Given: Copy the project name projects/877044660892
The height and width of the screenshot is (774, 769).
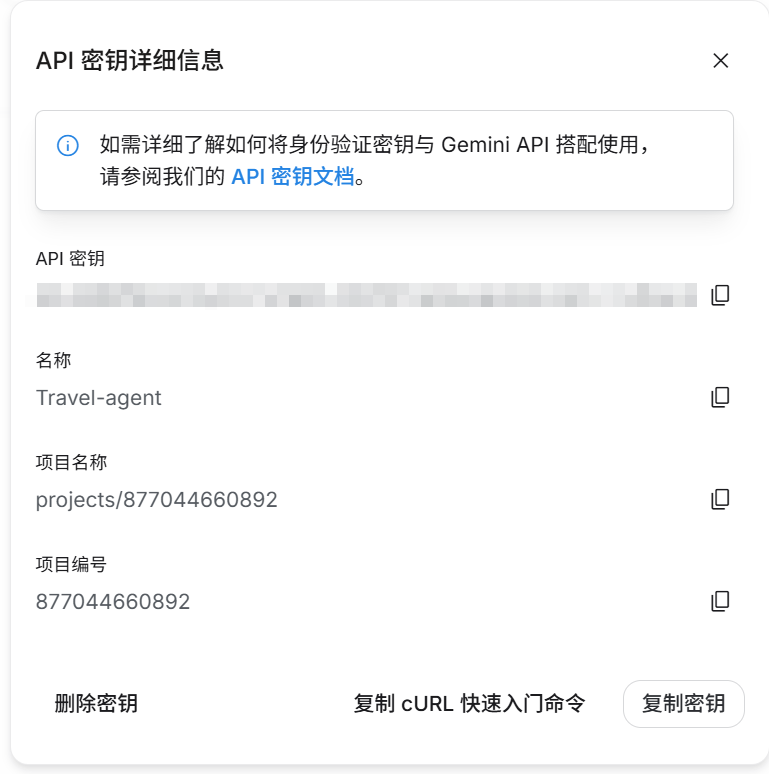Looking at the screenshot, I should point(720,499).
